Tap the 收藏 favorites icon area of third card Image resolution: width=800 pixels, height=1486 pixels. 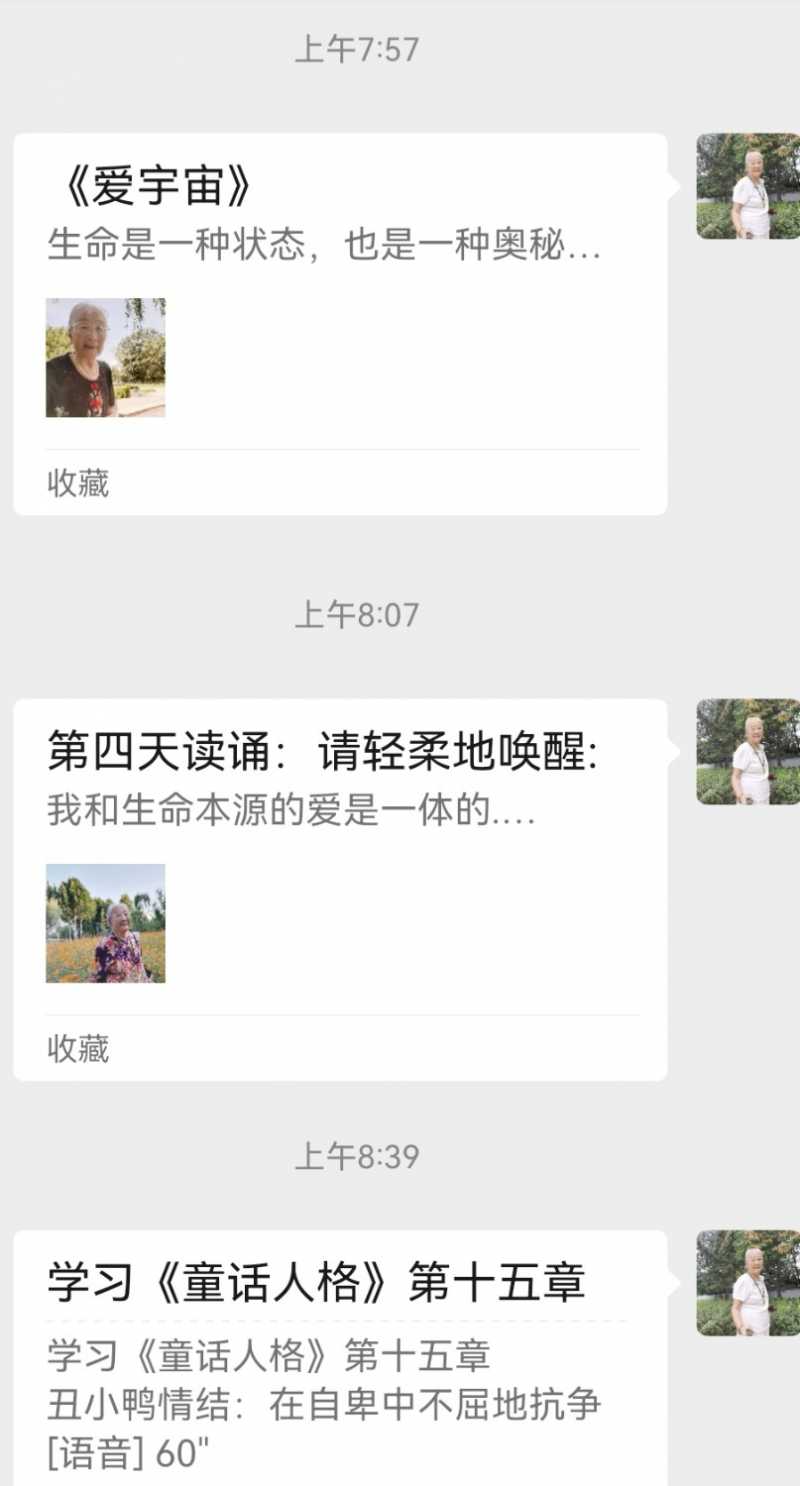point(79,1470)
